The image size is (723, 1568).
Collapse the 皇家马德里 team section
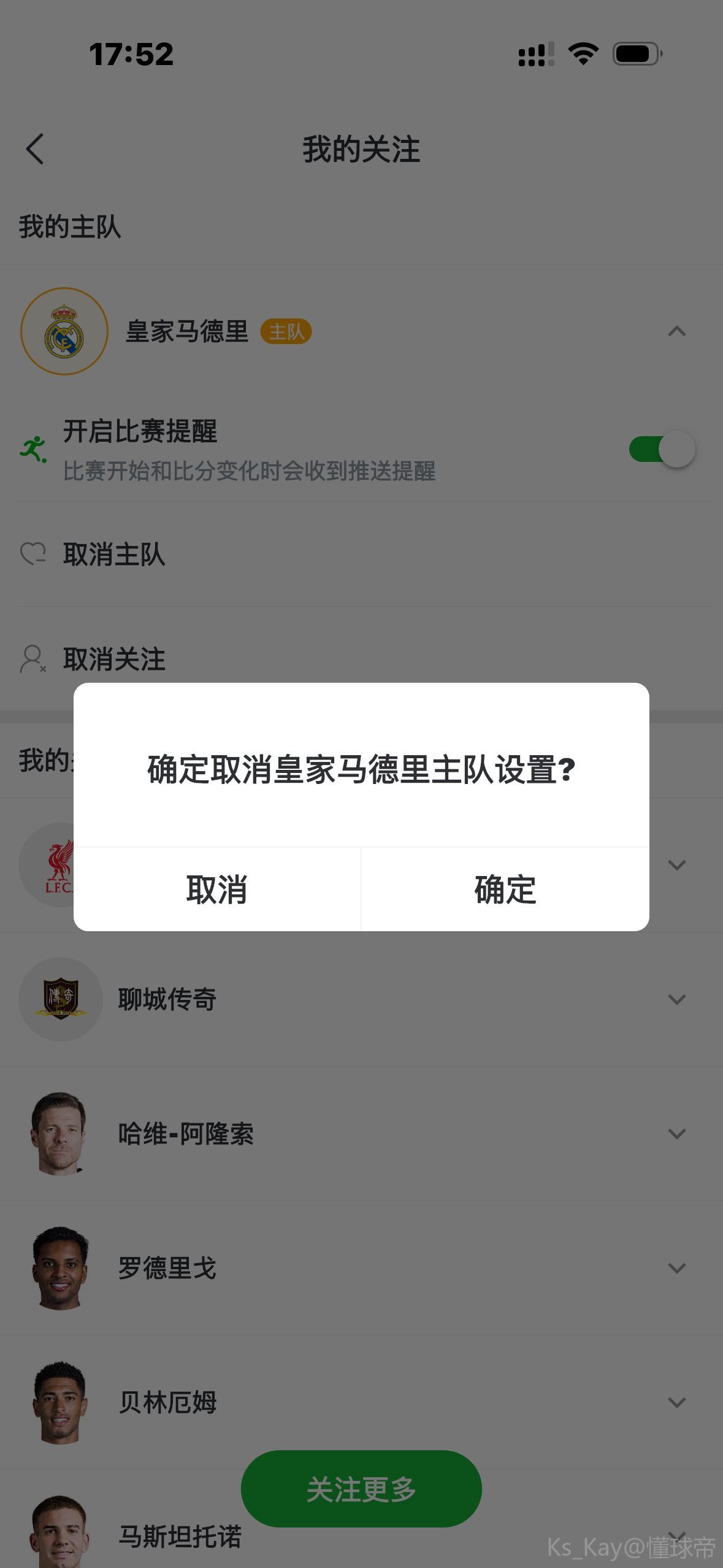[676, 332]
